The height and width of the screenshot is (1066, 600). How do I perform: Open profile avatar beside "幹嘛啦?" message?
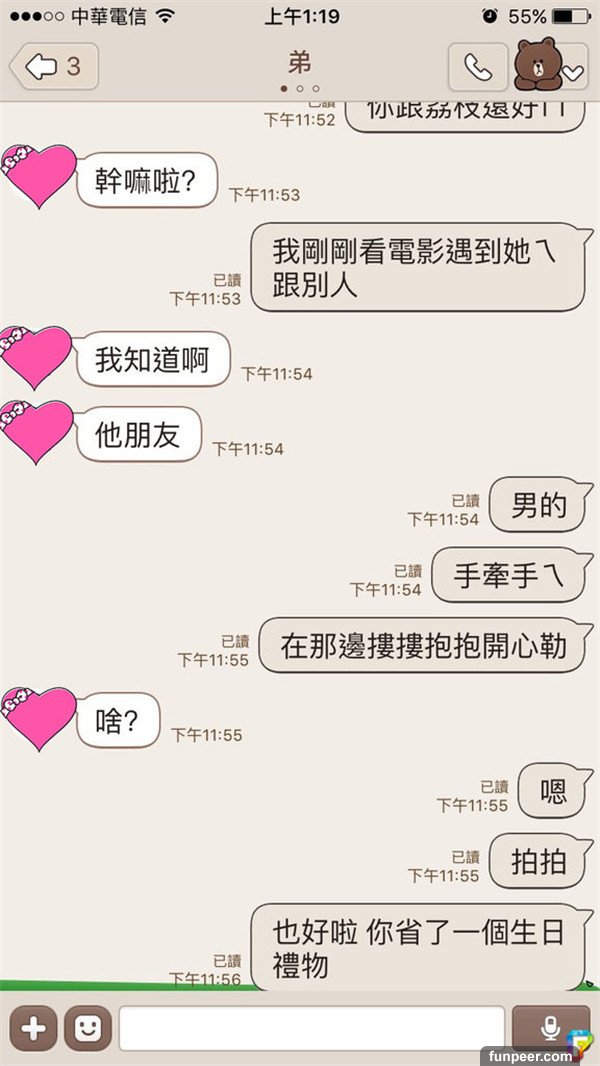(x=38, y=176)
